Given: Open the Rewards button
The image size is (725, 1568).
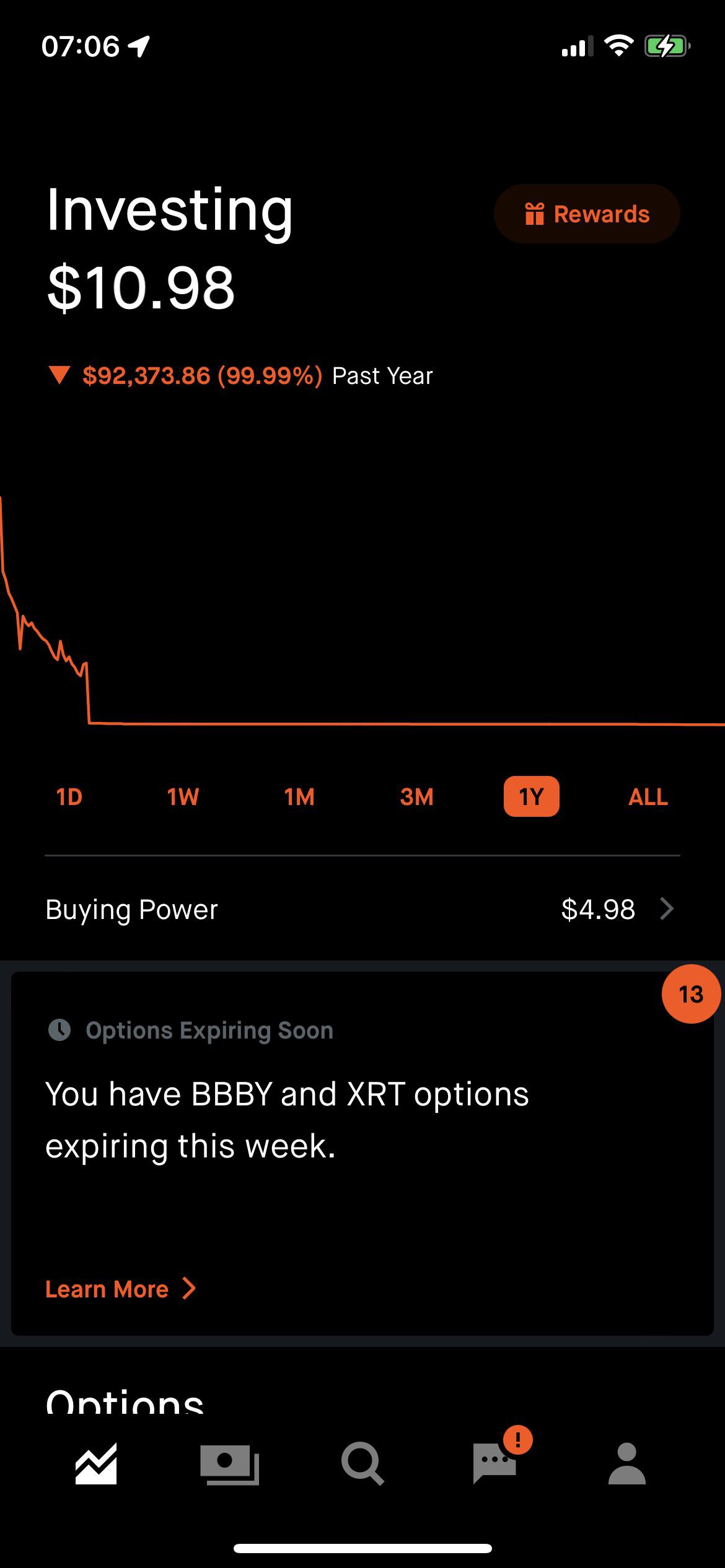Looking at the screenshot, I should (587, 214).
